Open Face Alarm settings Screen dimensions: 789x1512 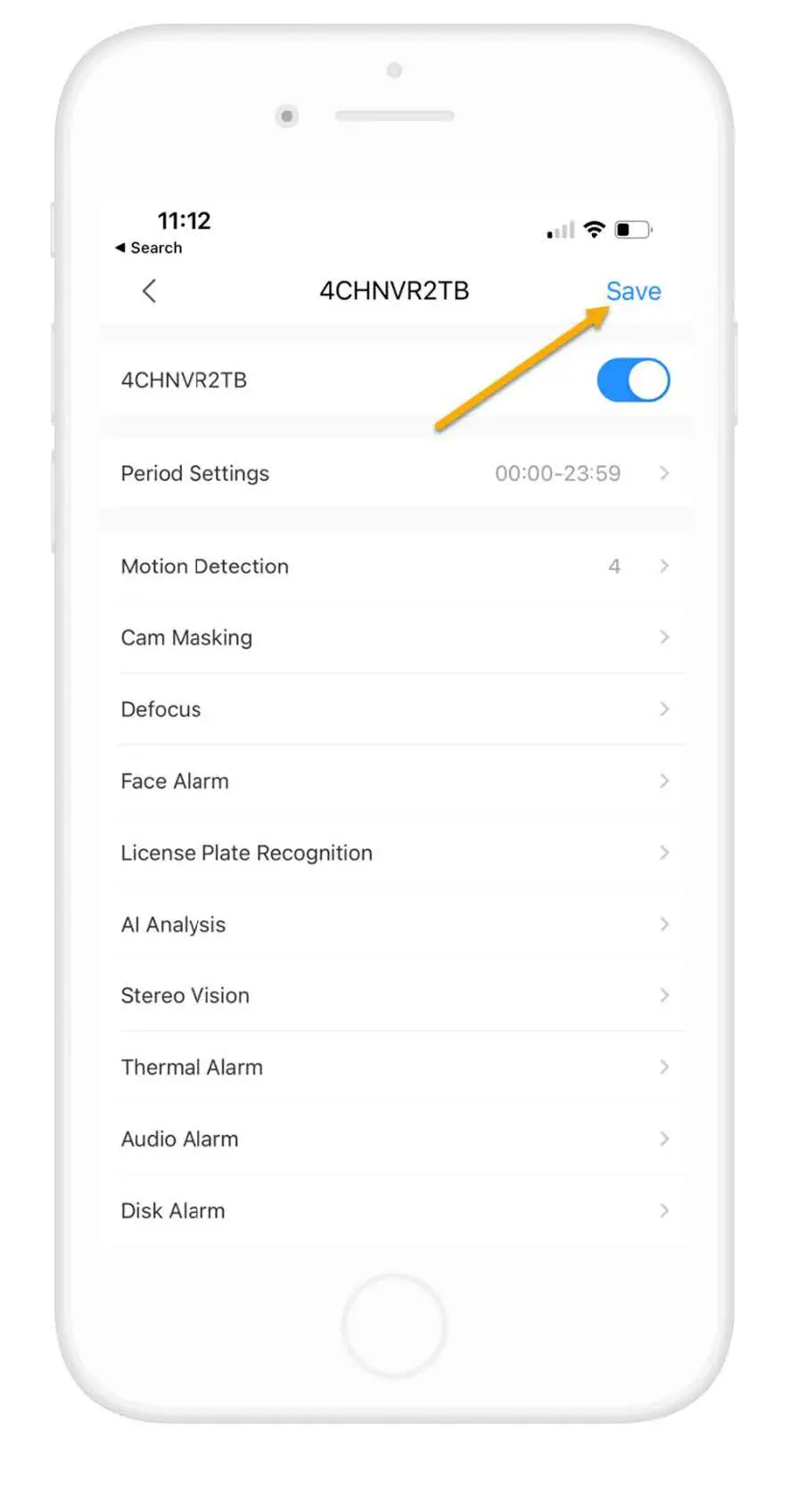click(394, 781)
